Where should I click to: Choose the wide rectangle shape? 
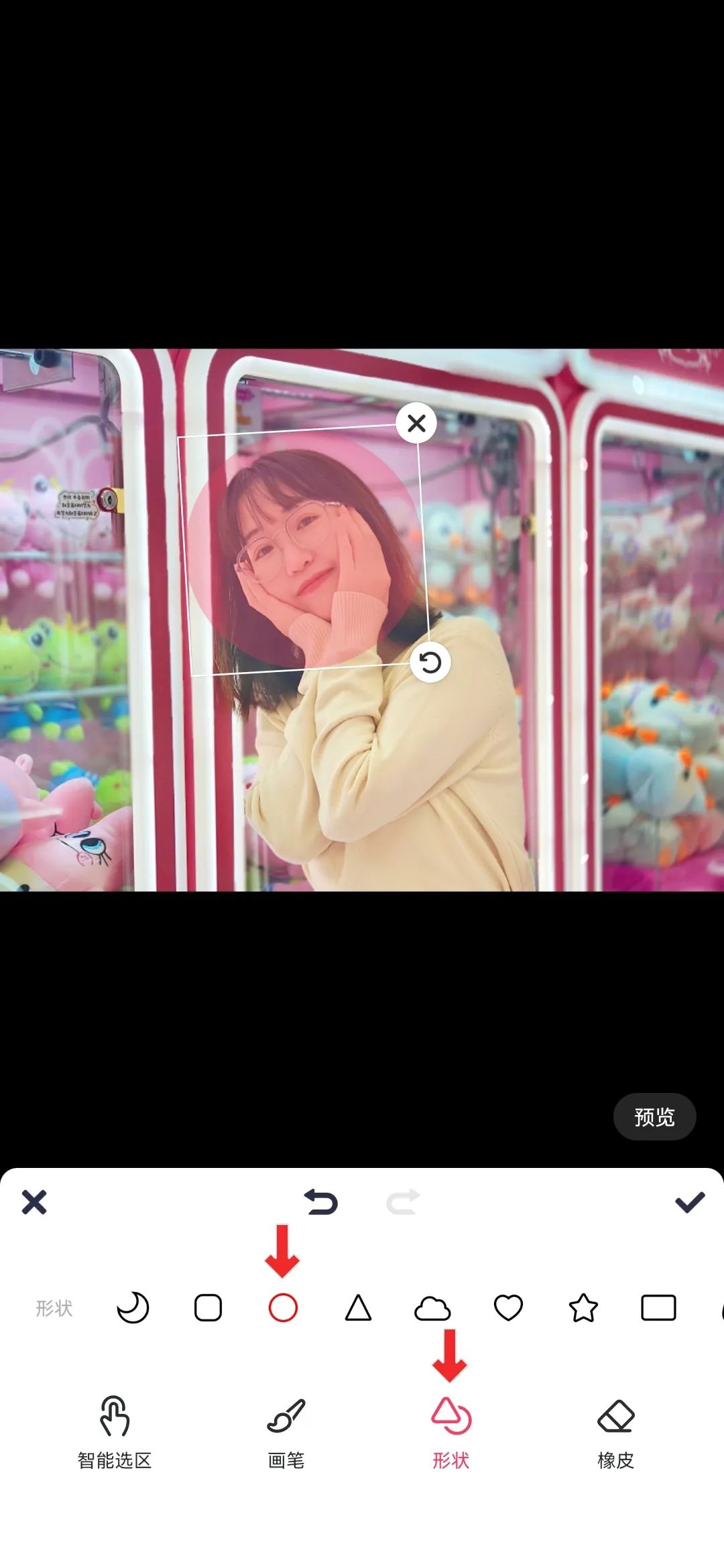[658, 1307]
